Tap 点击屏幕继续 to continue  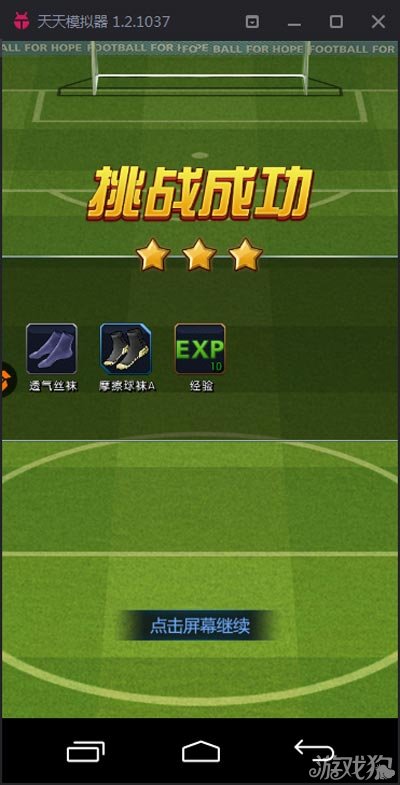click(199, 626)
